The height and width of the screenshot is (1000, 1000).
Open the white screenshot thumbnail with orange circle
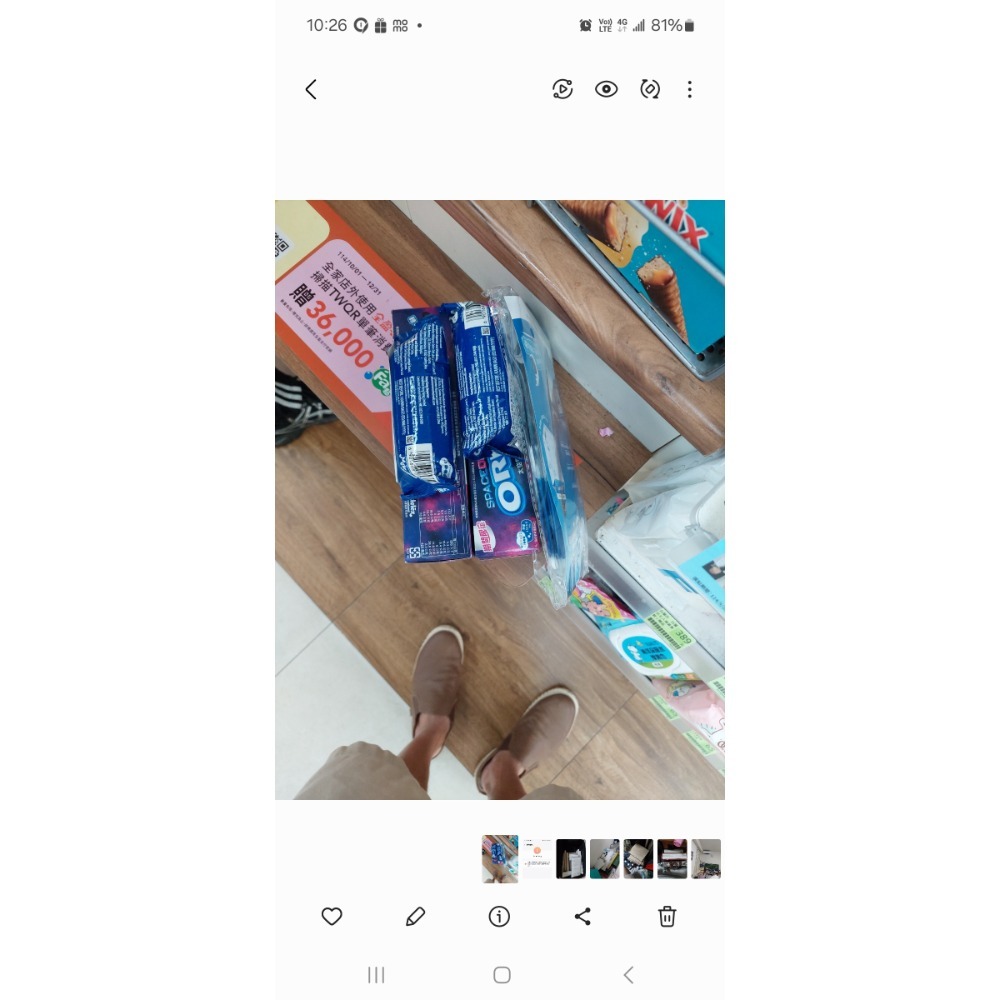537,859
